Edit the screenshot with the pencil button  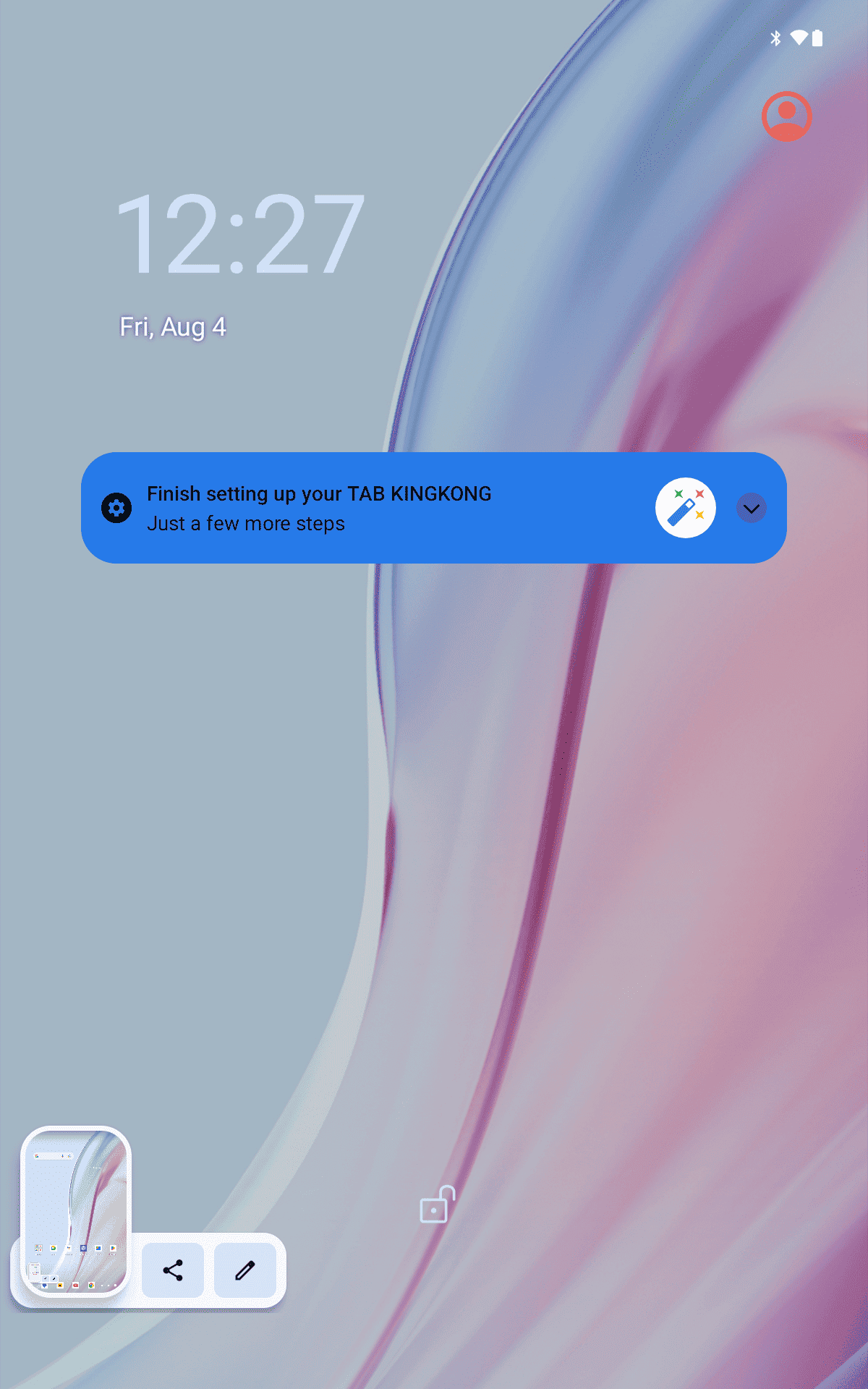click(245, 1270)
